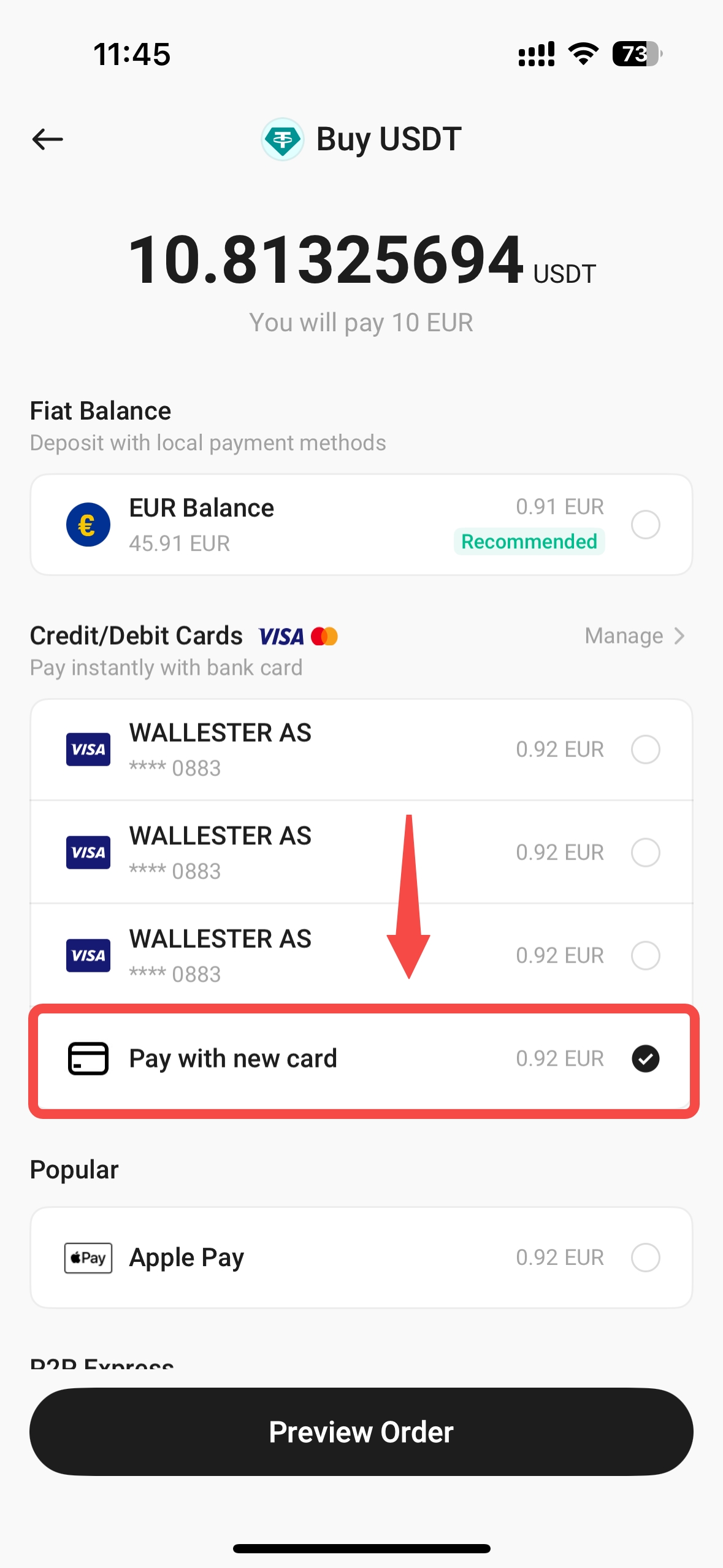Go back using the arrow

coord(47,139)
